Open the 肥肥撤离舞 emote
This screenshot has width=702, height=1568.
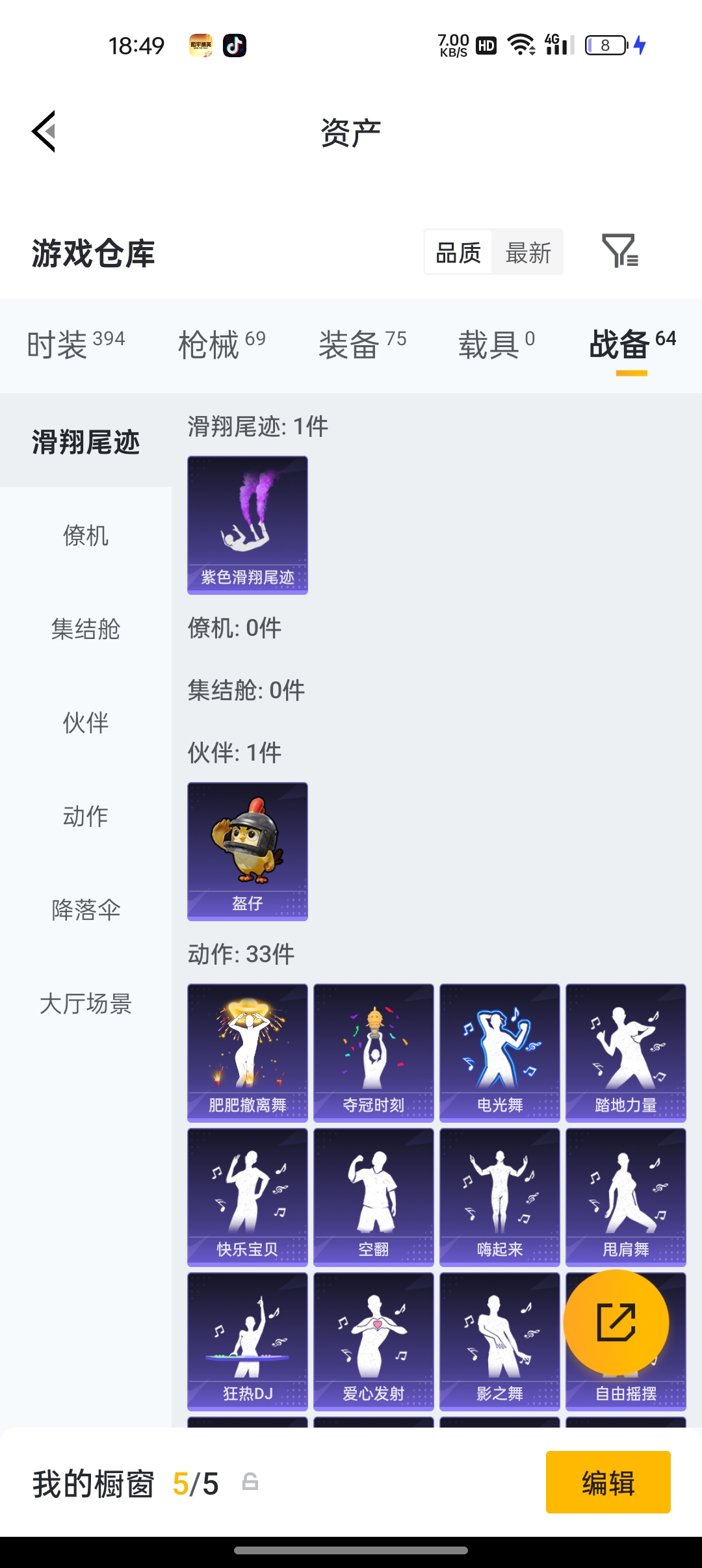click(x=248, y=1052)
